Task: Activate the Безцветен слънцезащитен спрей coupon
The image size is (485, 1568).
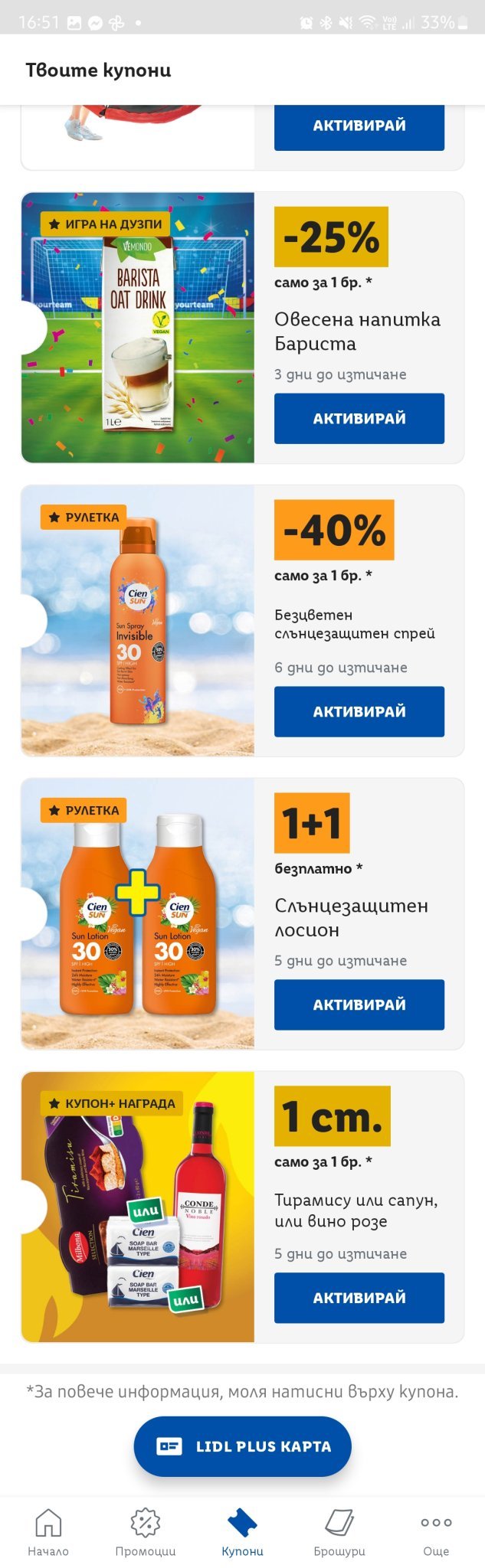Action: 359,711
